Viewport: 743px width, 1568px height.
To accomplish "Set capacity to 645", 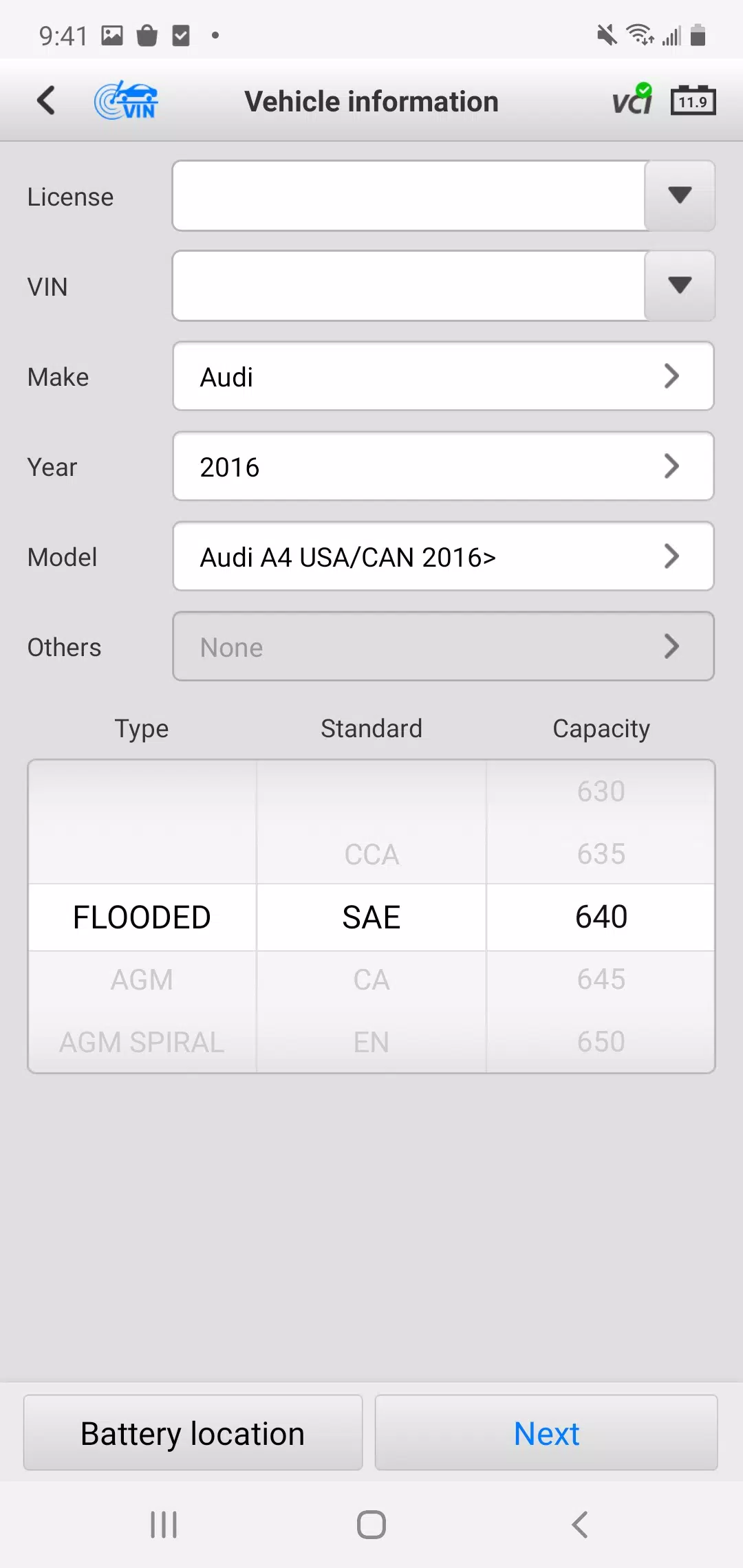I will (x=601, y=979).
